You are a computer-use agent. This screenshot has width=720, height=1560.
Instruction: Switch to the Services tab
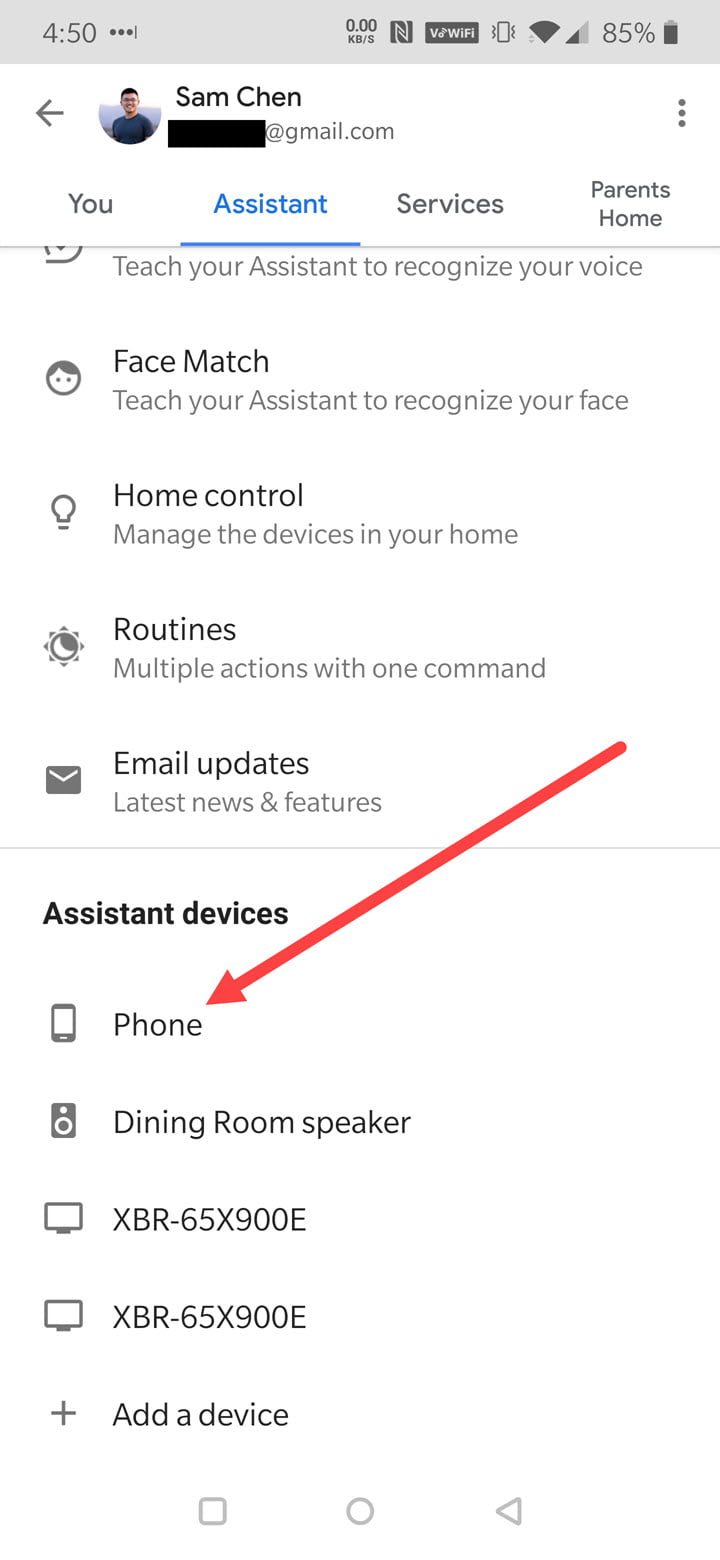click(450, 204)
